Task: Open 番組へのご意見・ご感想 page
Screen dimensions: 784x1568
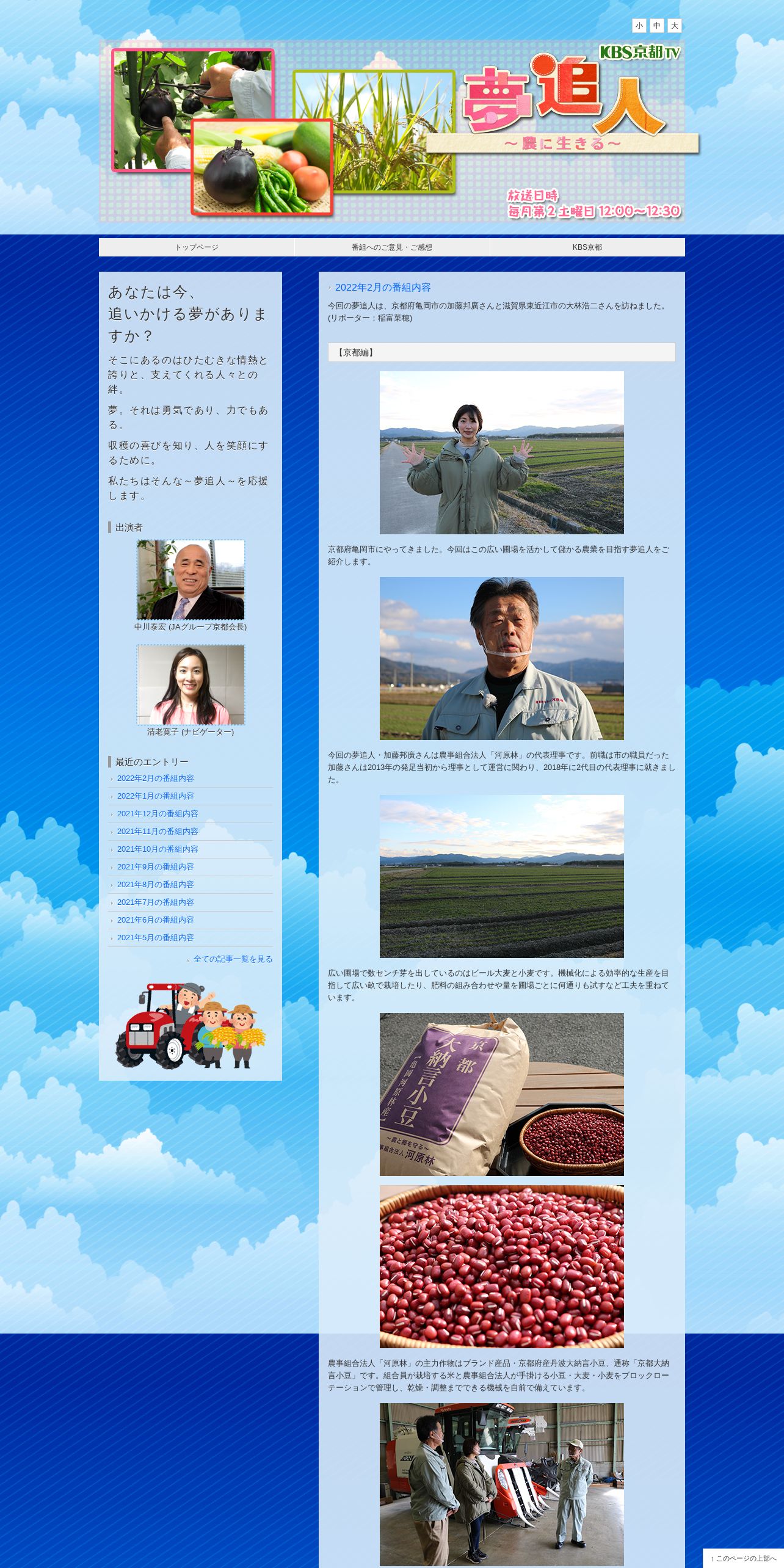Action: coord(392,247)
